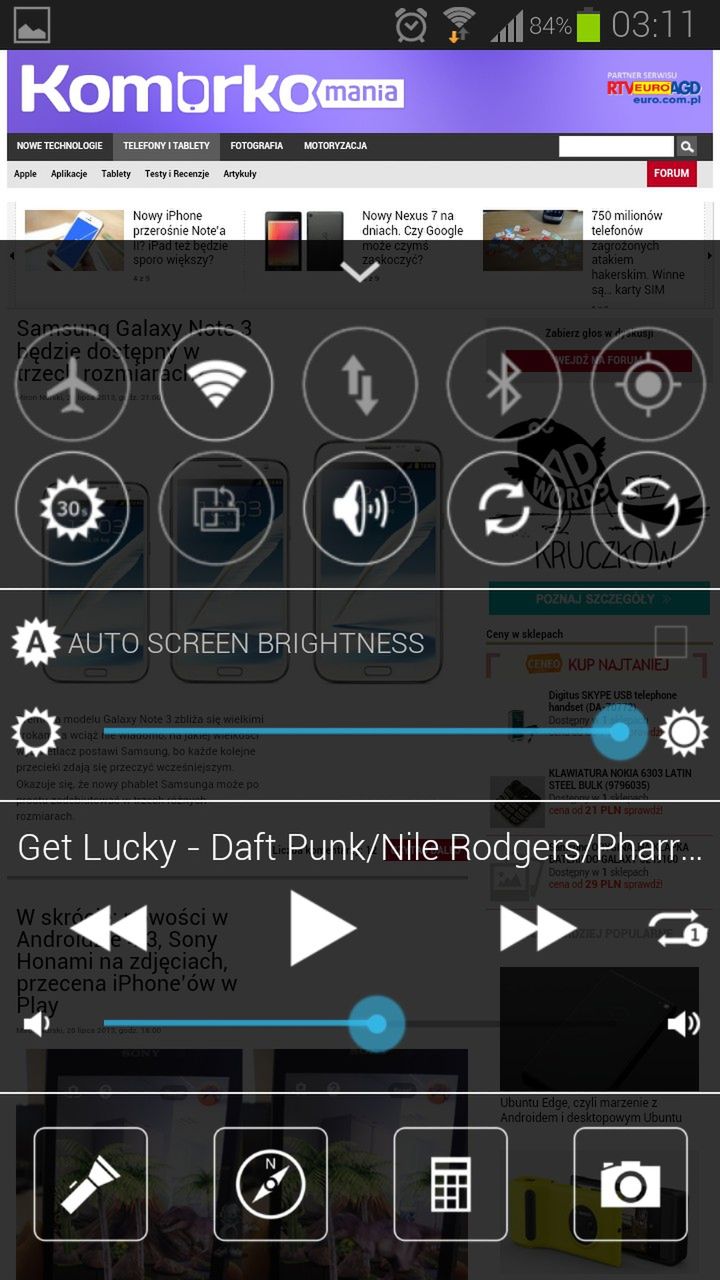This screenshot has width=720, height=1280.
Task: Change 30s screen timeout
Action: pos(72,508)
